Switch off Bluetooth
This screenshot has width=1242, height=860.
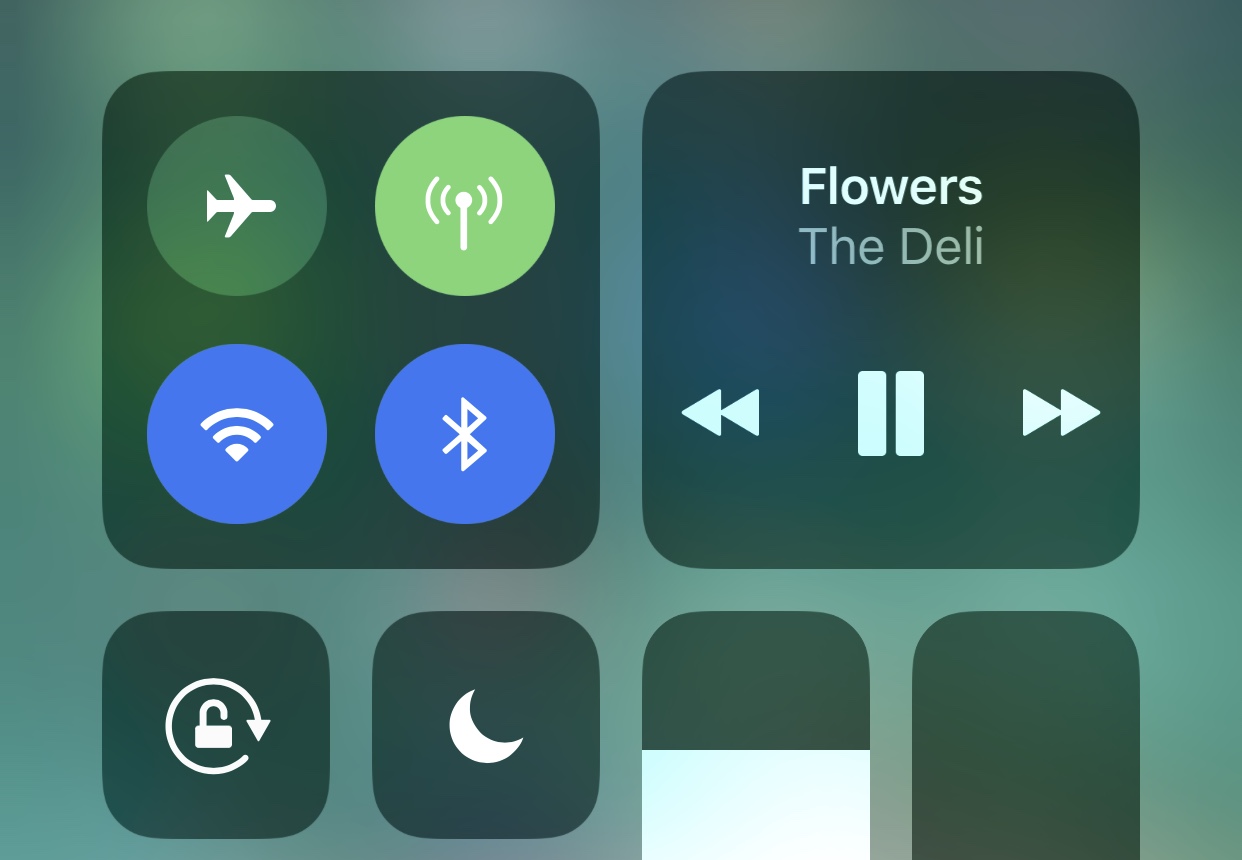(x=465, y=434)
